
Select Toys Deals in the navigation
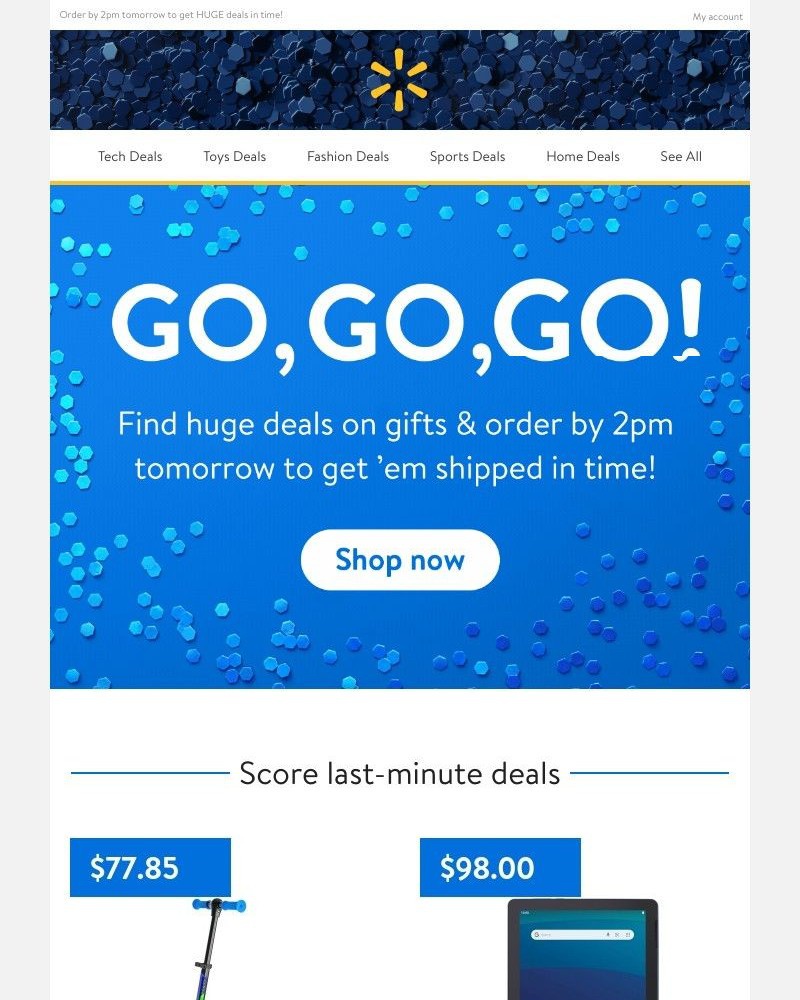pyautogui.click(x=234, y=156)
